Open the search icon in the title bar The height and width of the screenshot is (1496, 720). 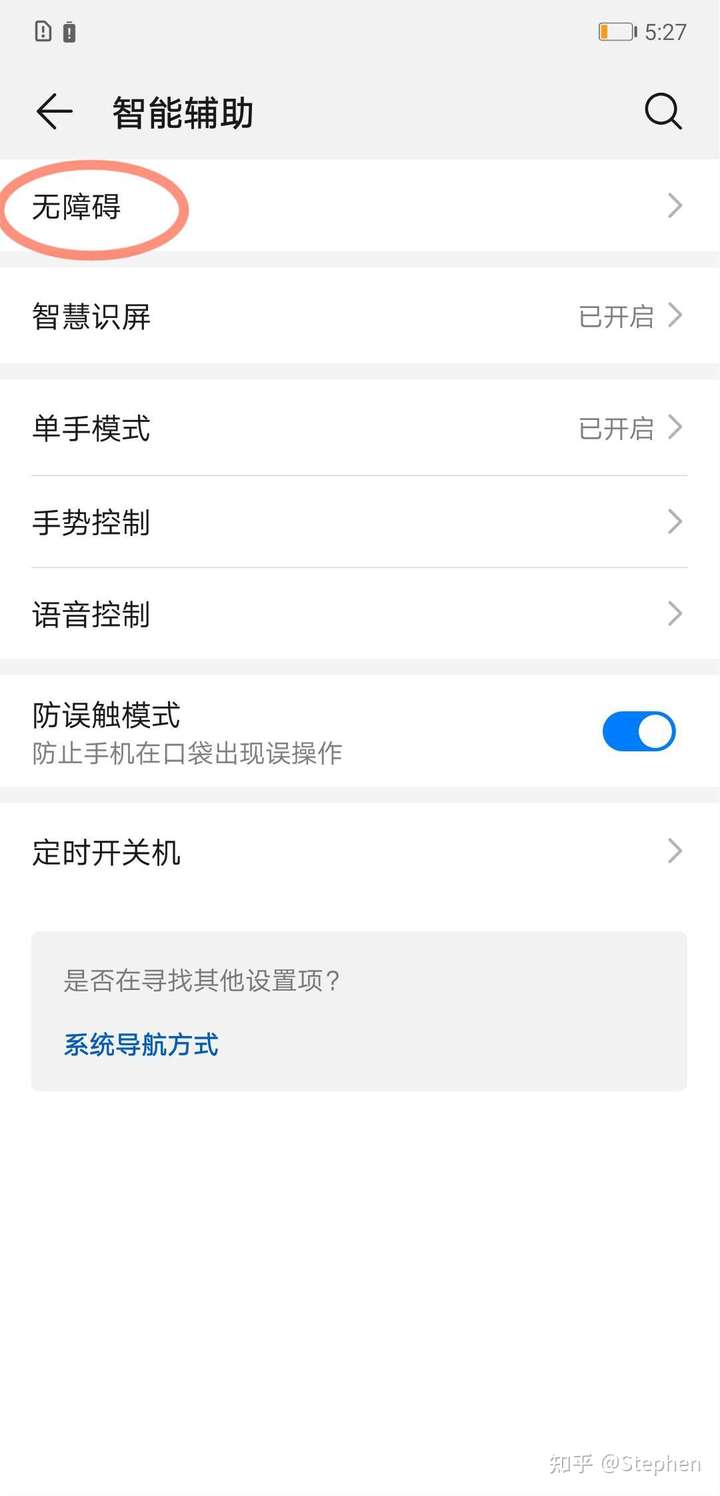[663, 112]
